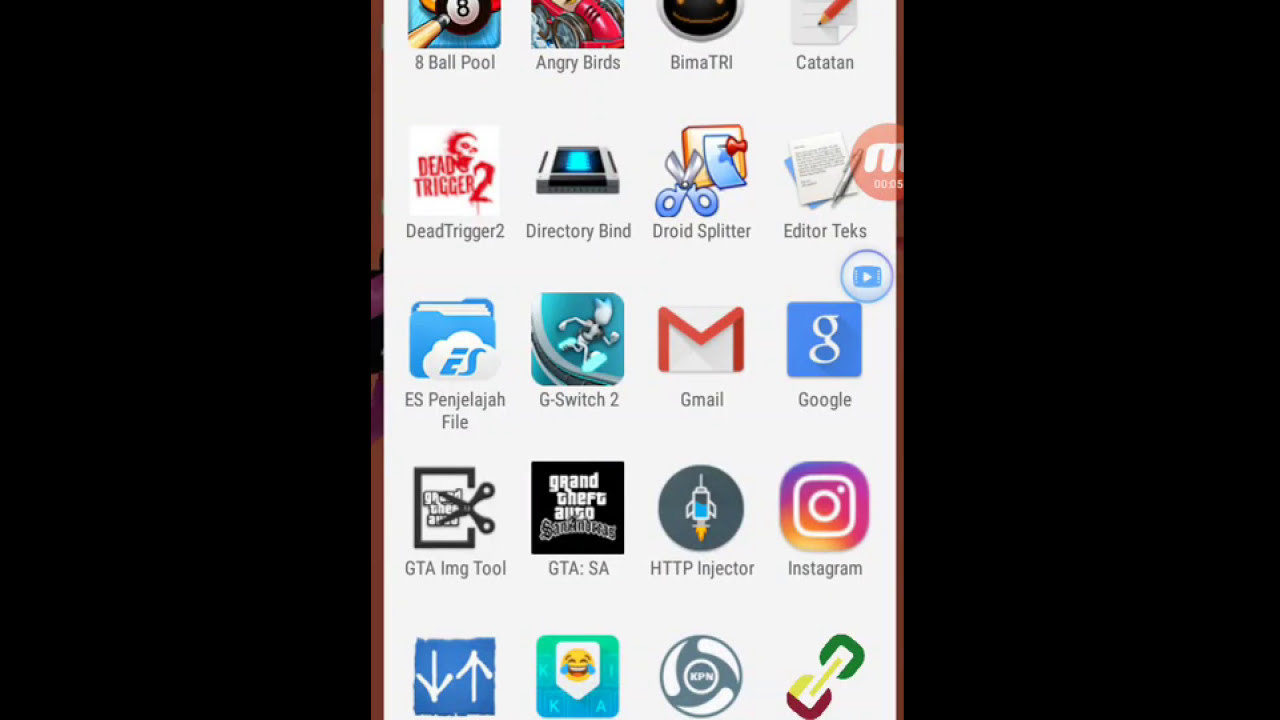Open HTTP Injector
The image size is (1280, 720).
coord(701,508)
